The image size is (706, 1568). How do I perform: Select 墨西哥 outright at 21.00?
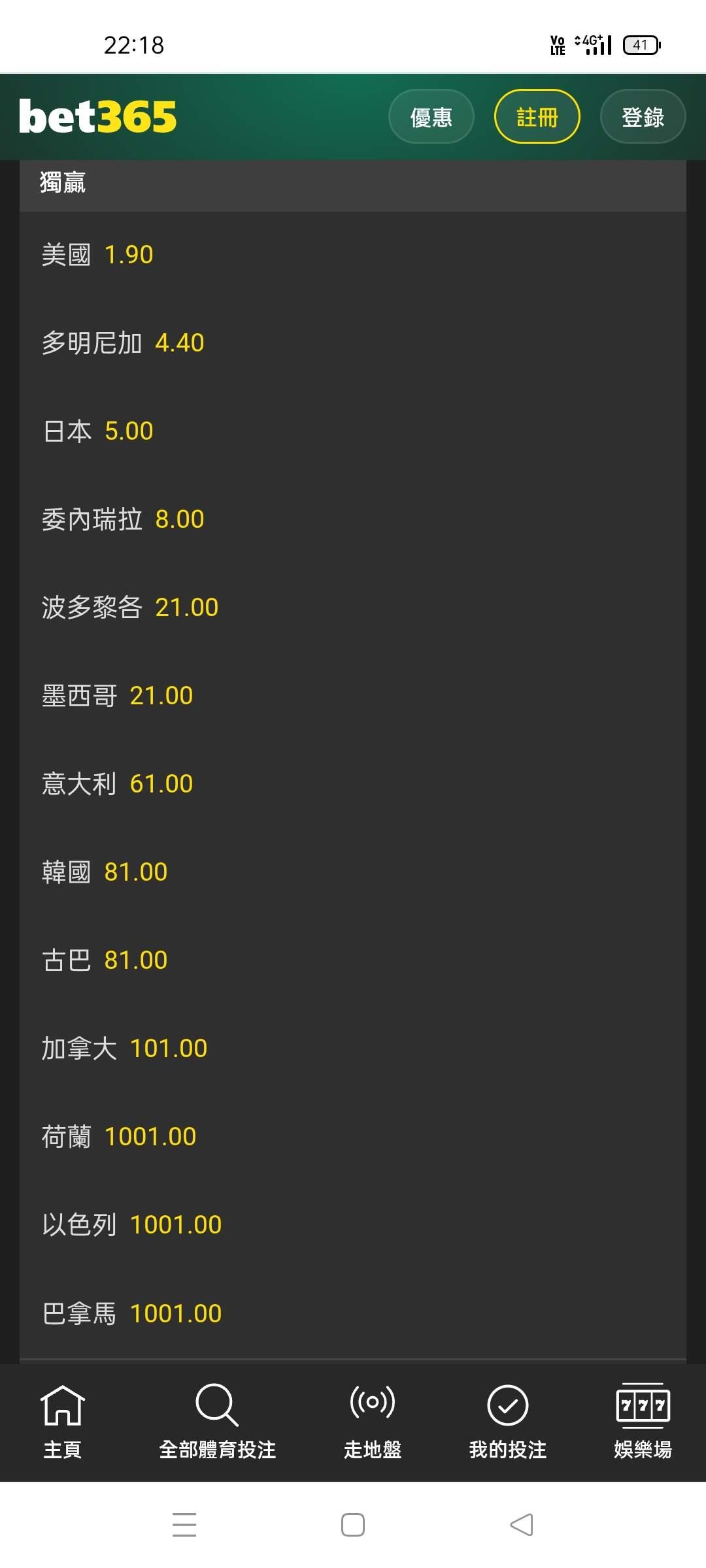click(118, 696)
